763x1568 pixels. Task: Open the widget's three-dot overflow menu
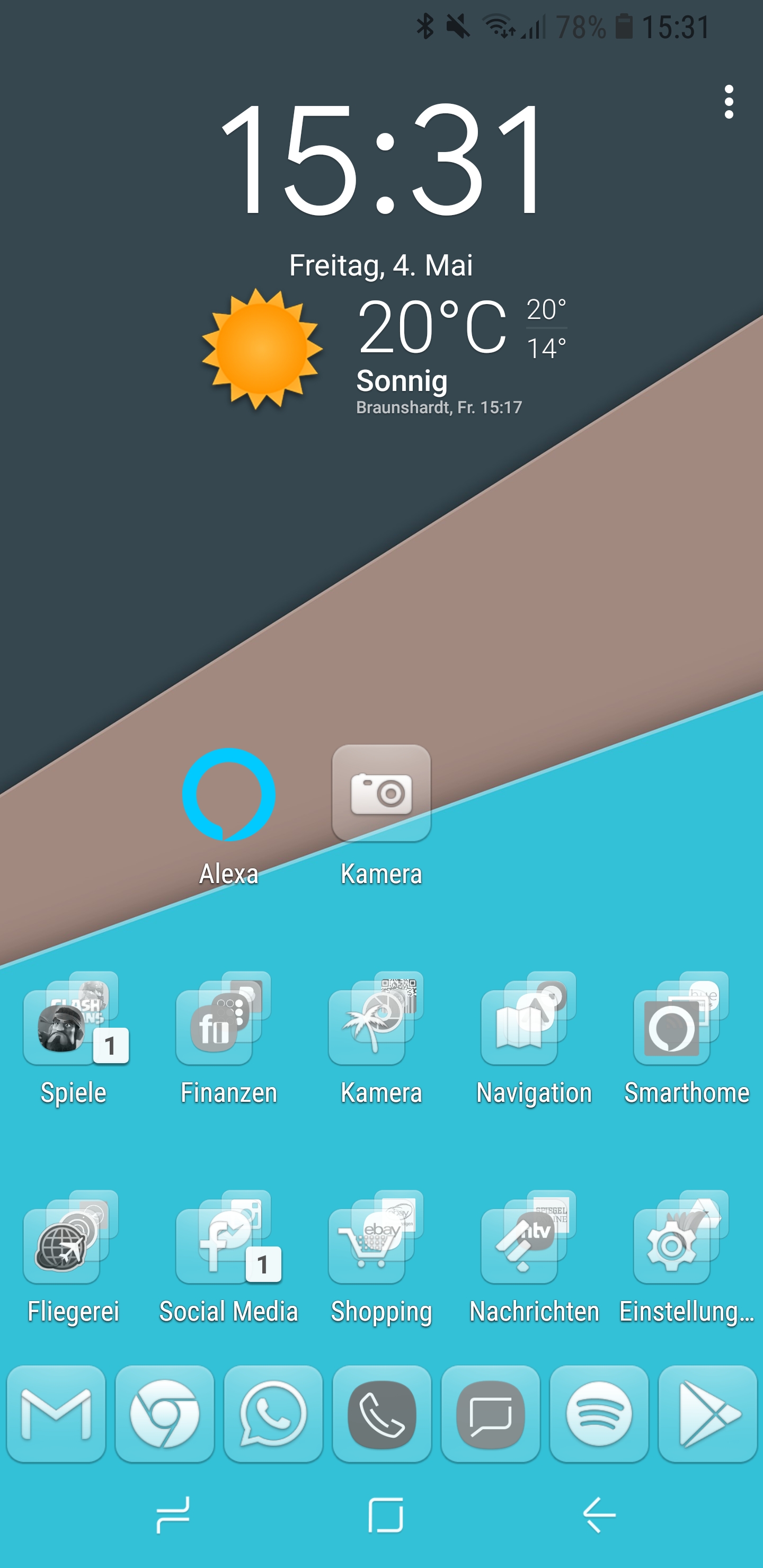(728, 102)
